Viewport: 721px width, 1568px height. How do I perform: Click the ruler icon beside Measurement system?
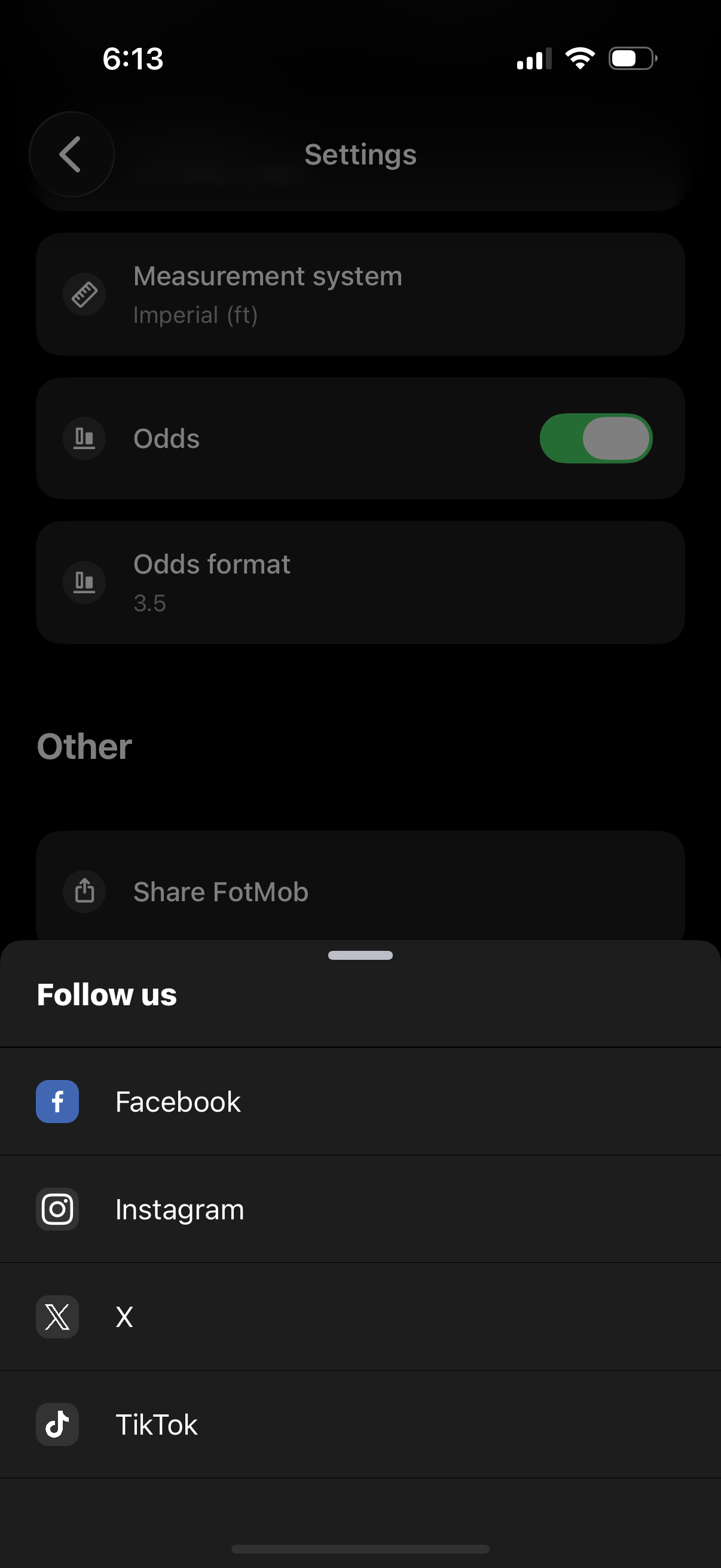[84, 294]
